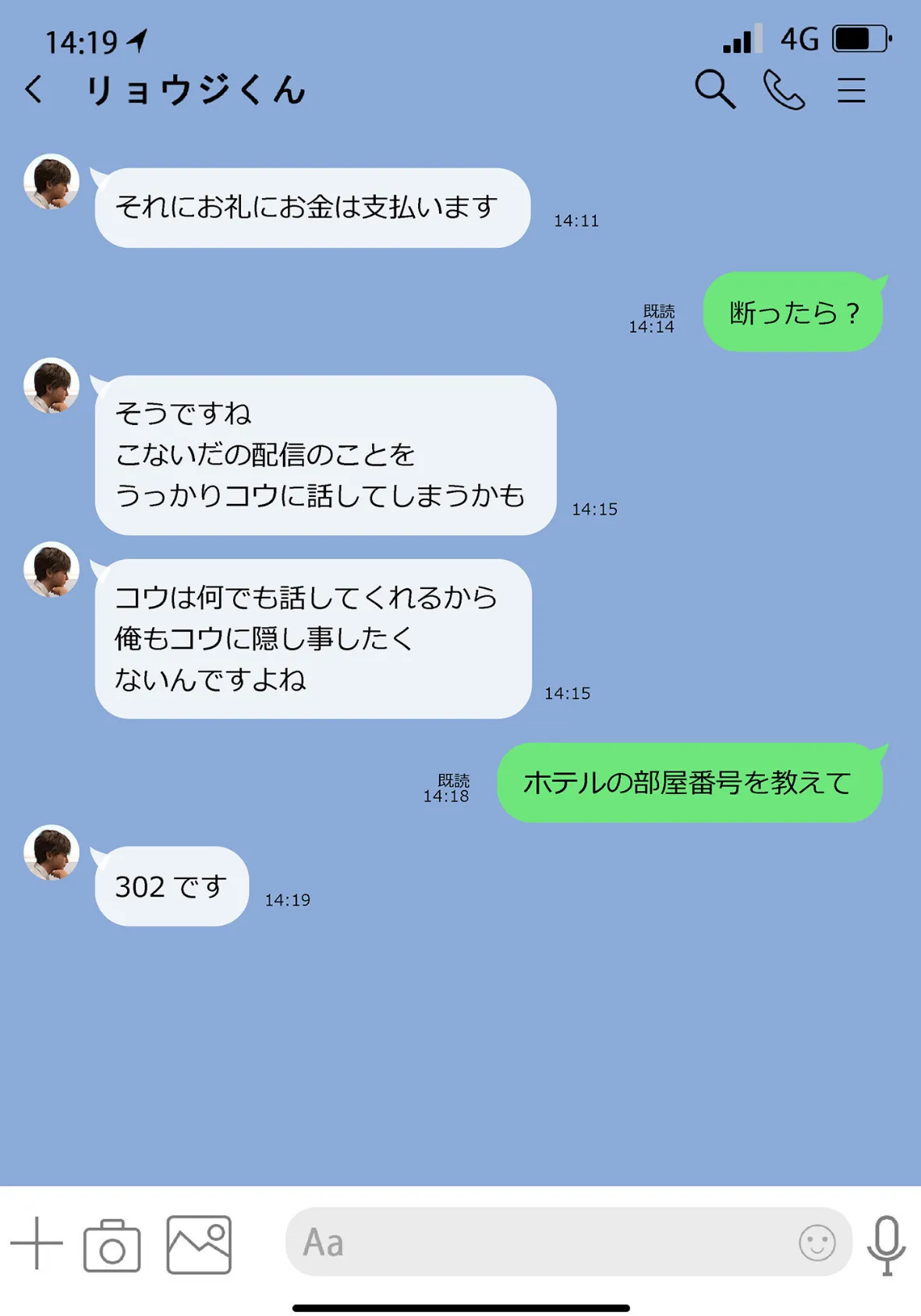Tap the contact name リョウジくん
Image resolution: width=921 pixels, height=1316 pixels.
coord(196,90)
